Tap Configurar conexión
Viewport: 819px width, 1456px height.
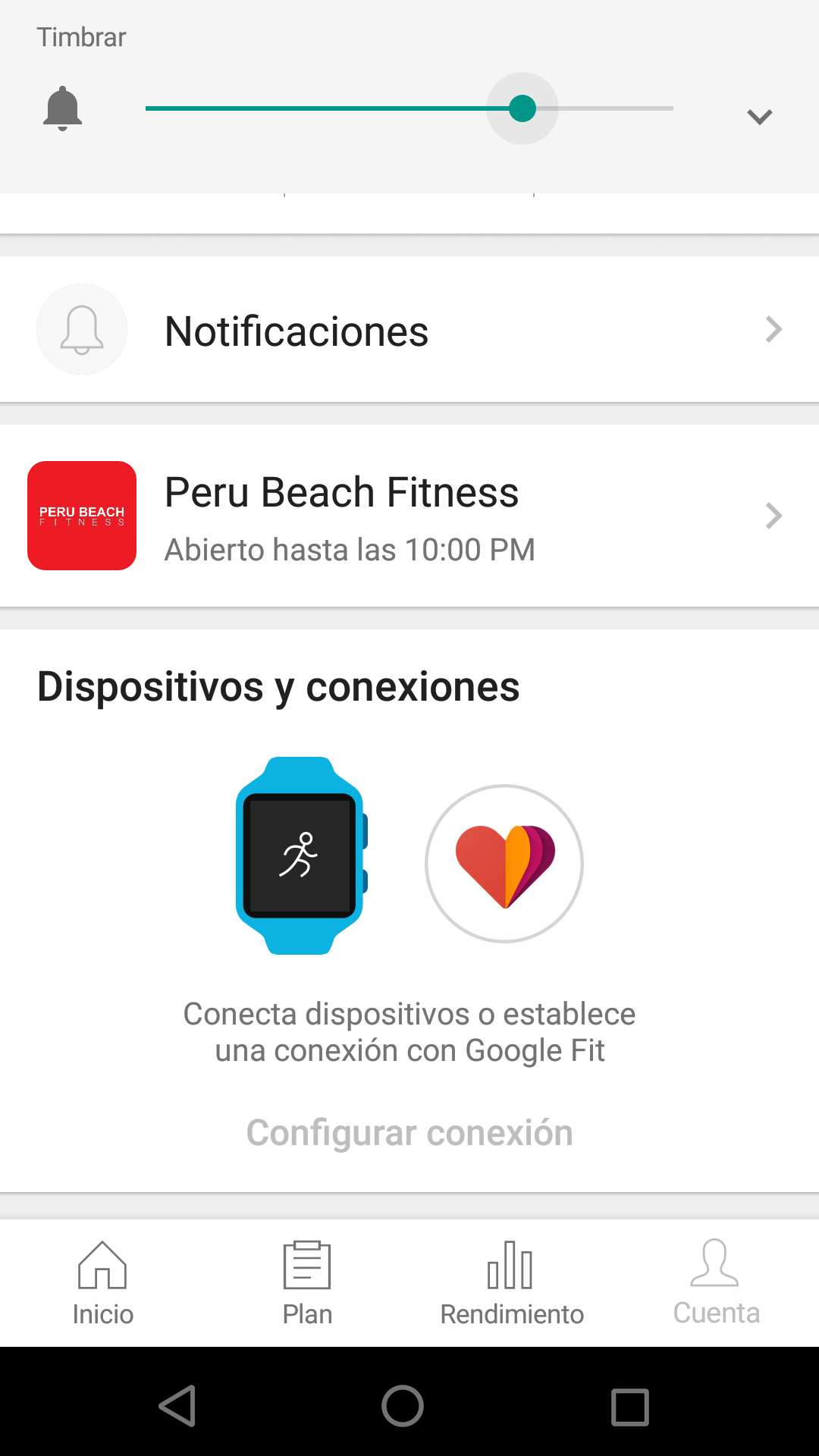(x=409, y=1133)
